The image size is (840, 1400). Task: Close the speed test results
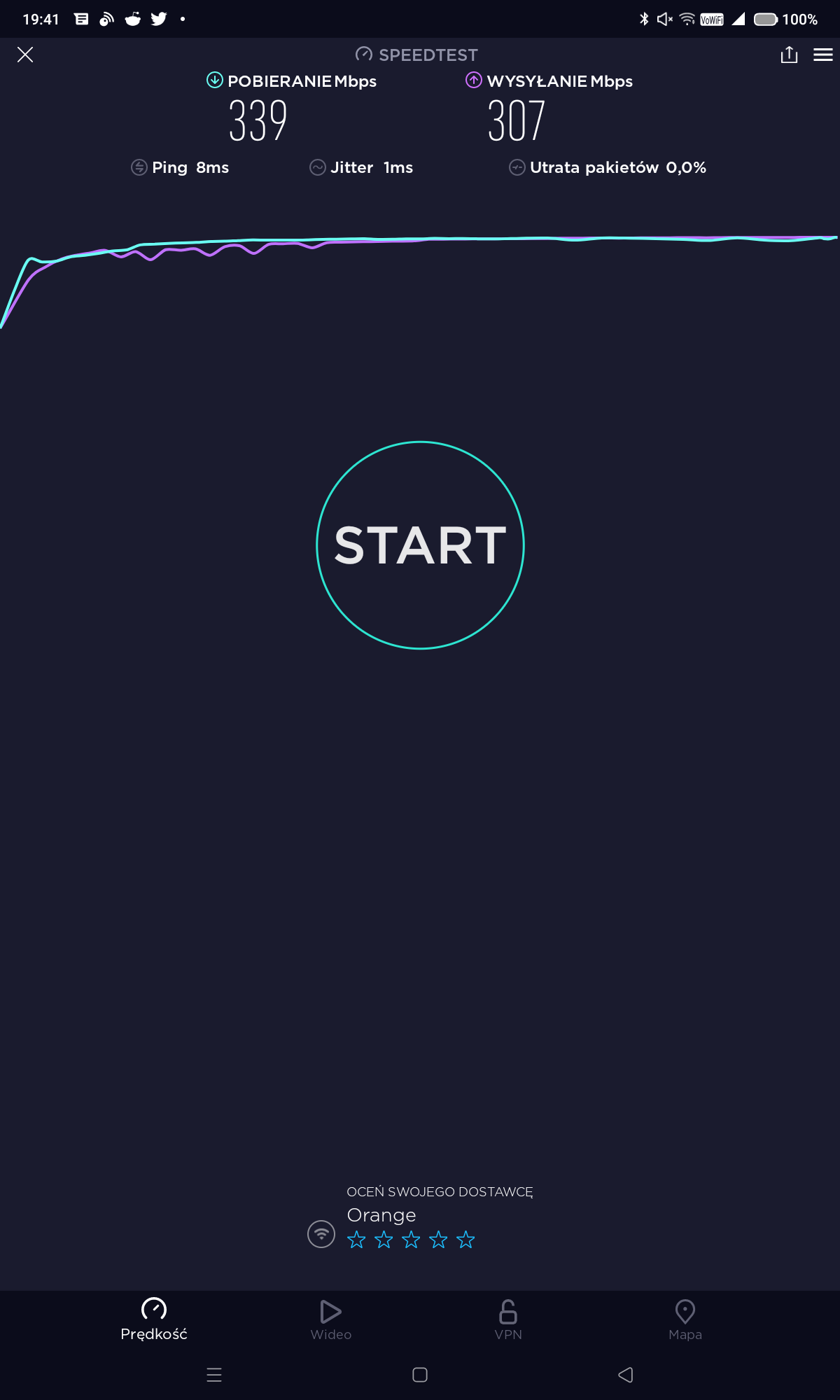[x=25, y=55]
